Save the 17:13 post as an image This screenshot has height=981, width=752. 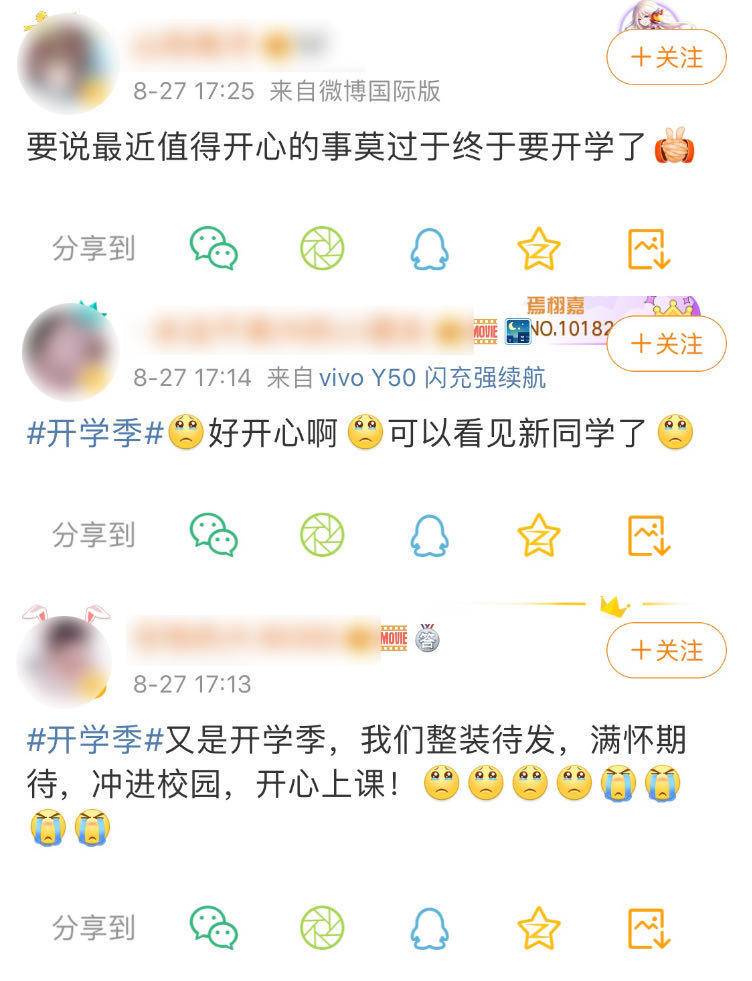pos(648,928)
